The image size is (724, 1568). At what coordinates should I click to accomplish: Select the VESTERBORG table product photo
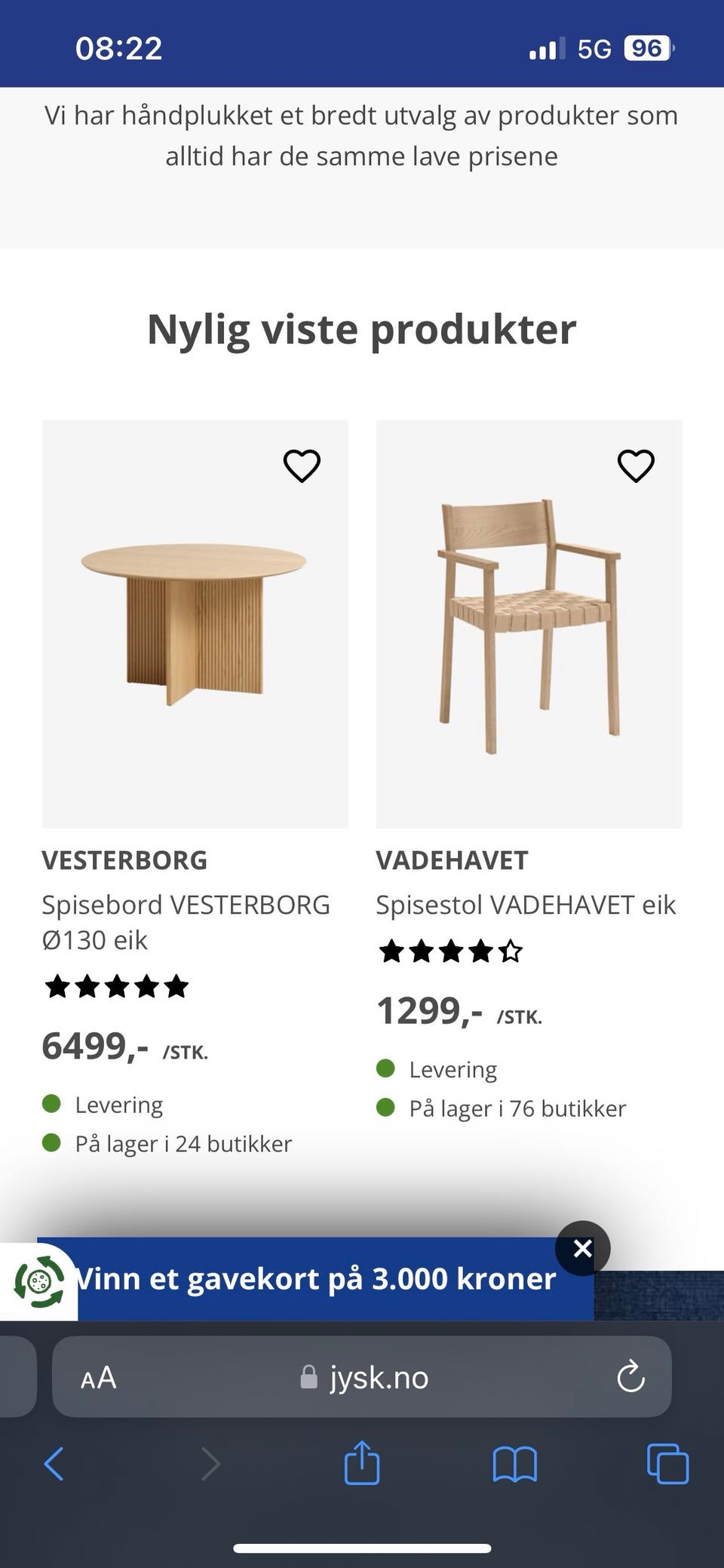click(x=195, y=625)
